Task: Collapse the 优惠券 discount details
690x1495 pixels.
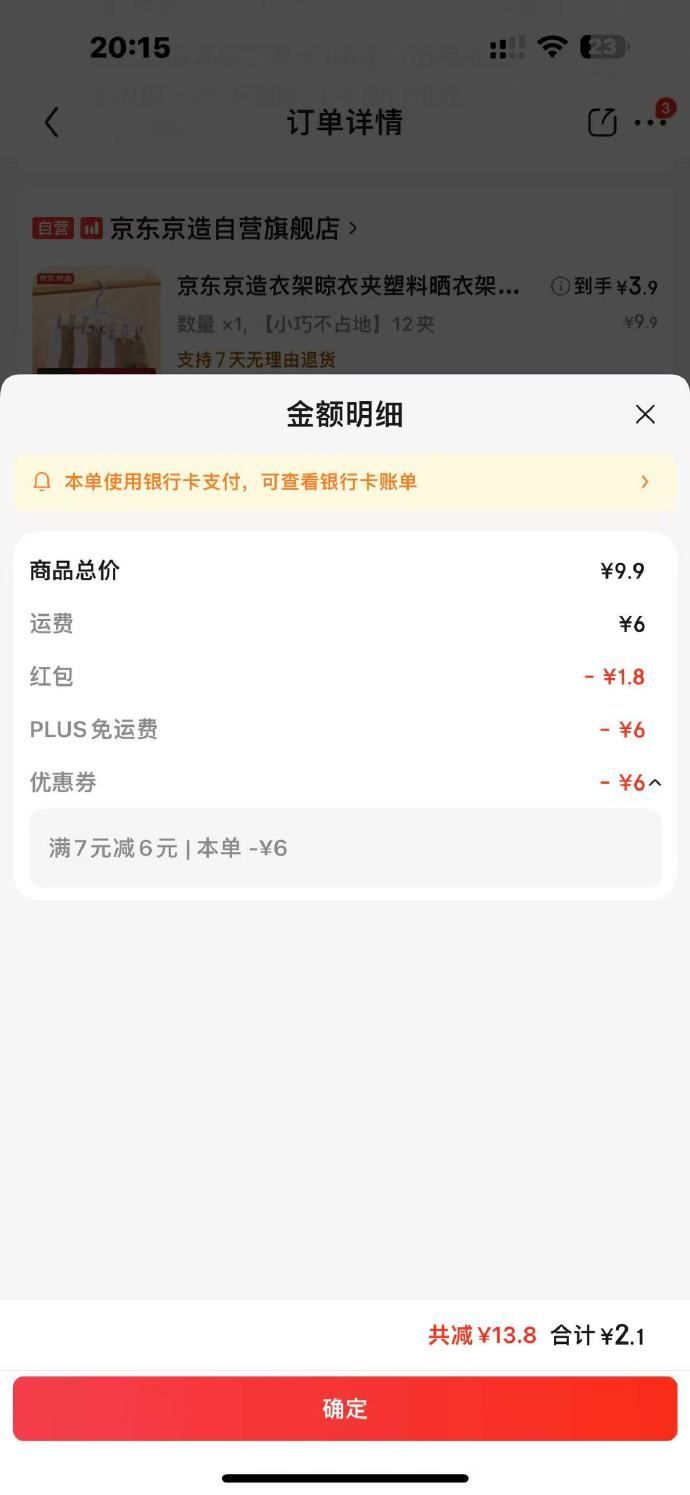Action: 654,783
